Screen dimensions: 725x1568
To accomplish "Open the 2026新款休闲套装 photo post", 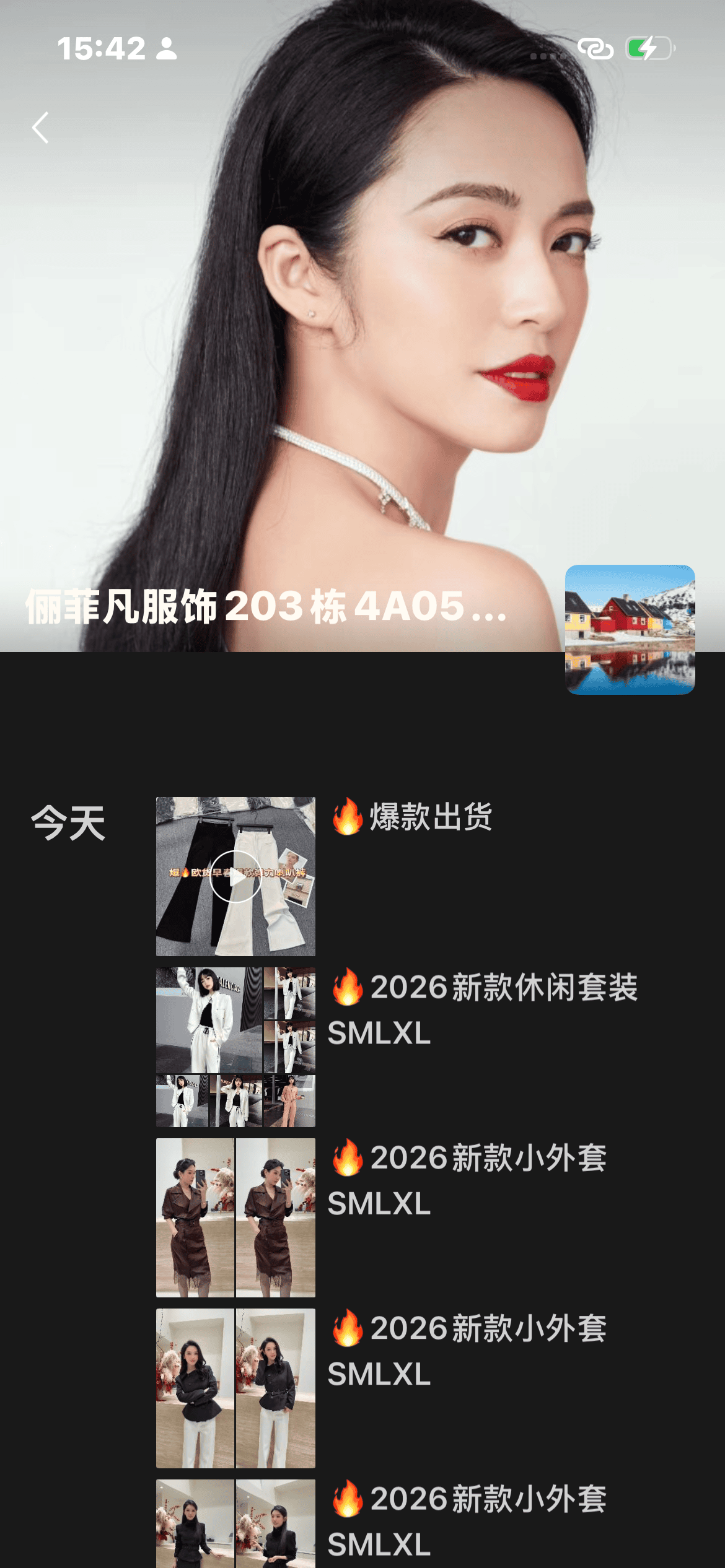I will tap(235, 1047).
